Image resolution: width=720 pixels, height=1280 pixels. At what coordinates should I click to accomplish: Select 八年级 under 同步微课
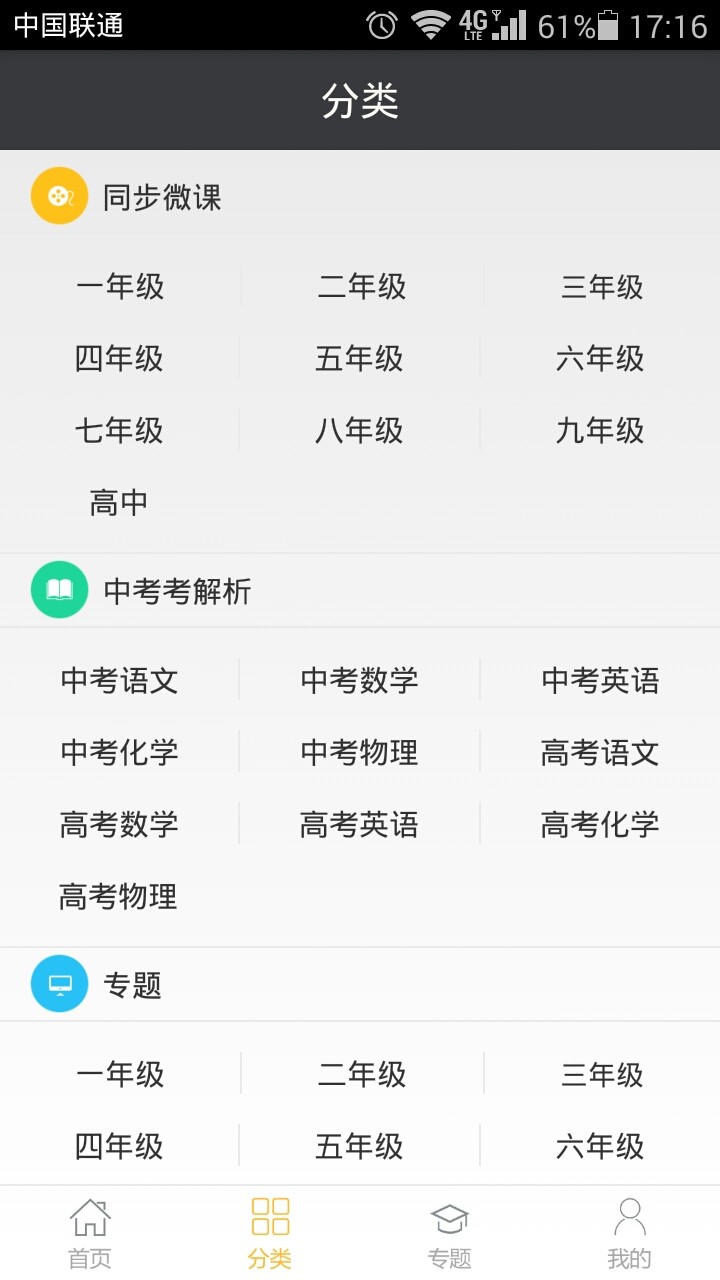click(359, 431)
